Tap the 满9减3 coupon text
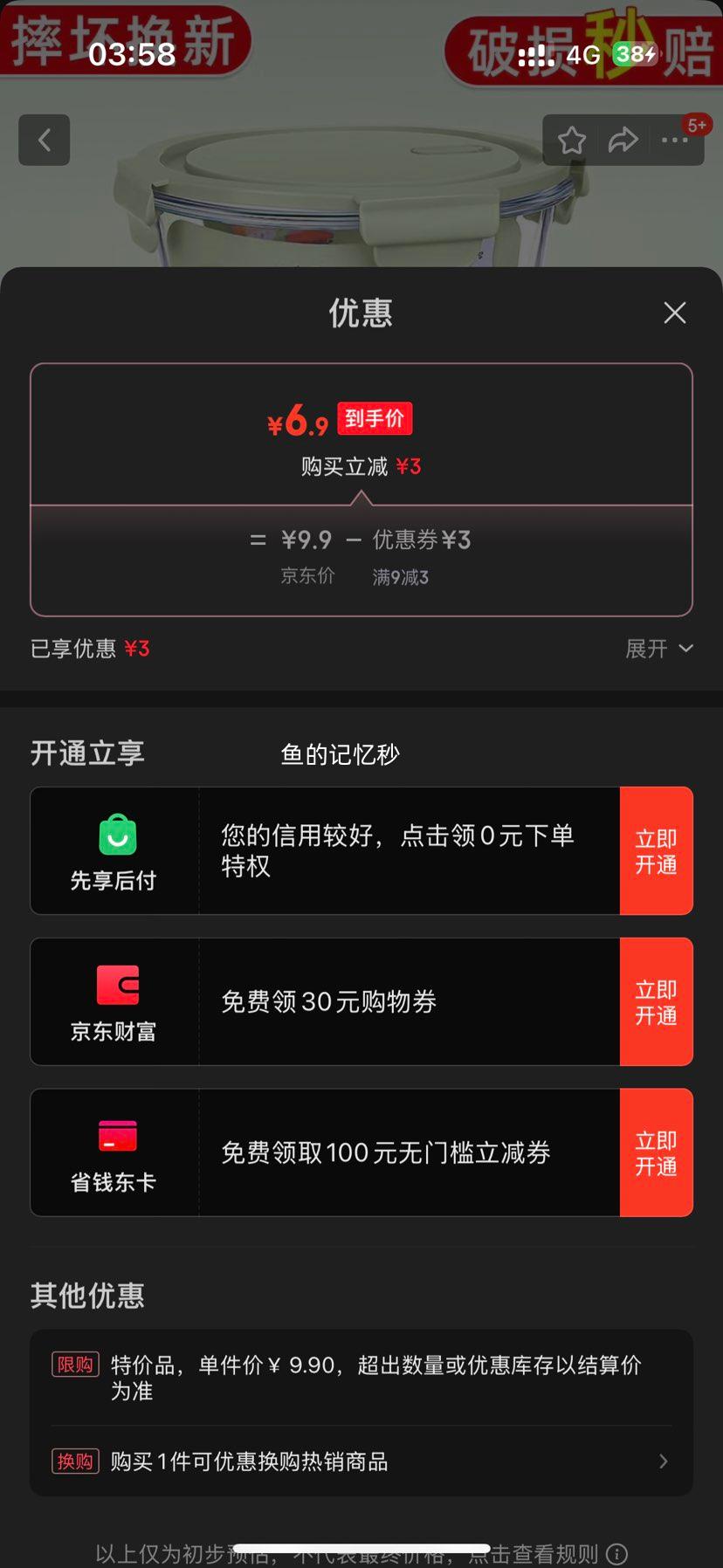Screen dimensions: 723x1568 point(400,577)
